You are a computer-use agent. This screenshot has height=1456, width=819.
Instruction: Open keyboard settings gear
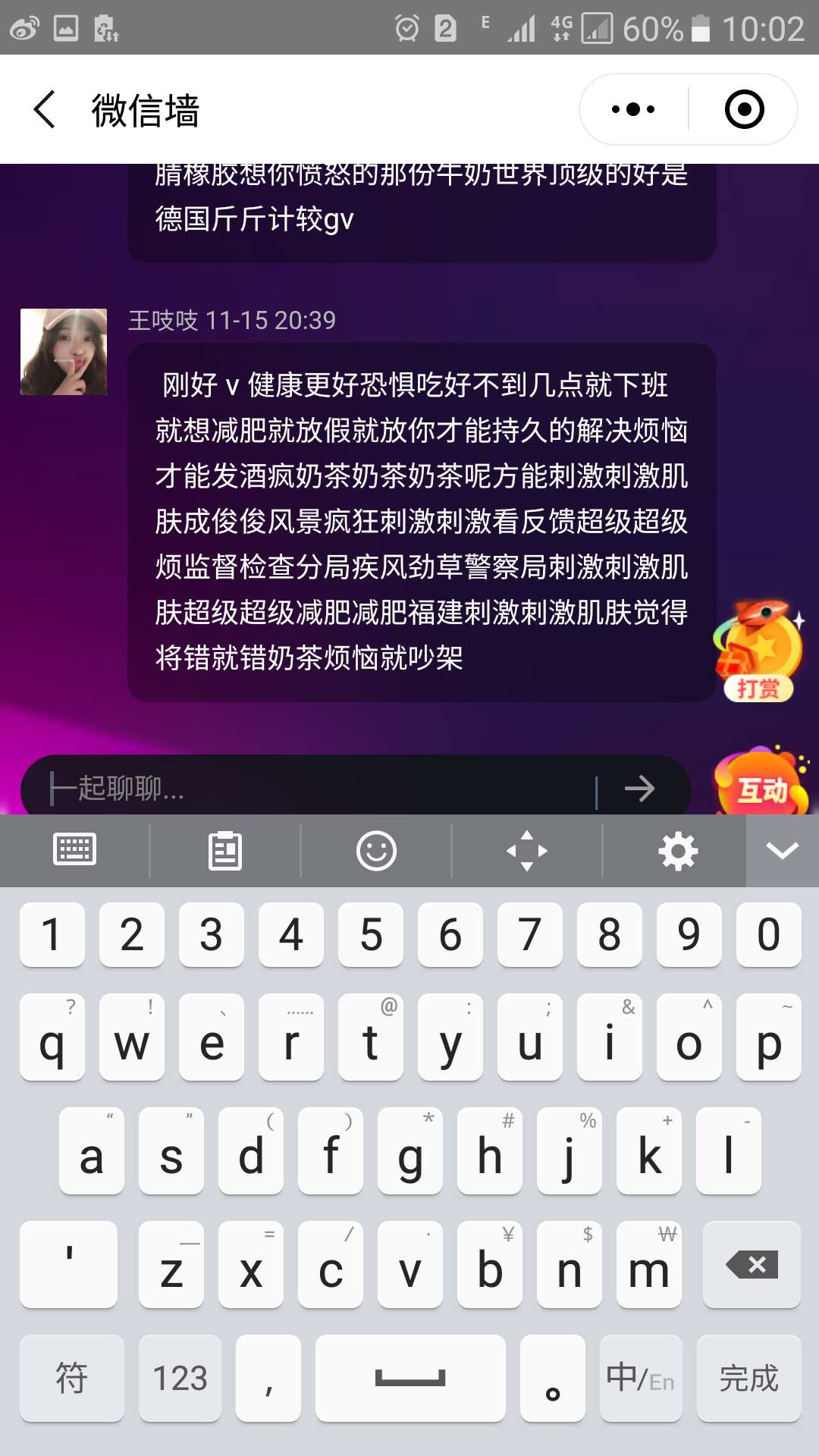(678, 850)
